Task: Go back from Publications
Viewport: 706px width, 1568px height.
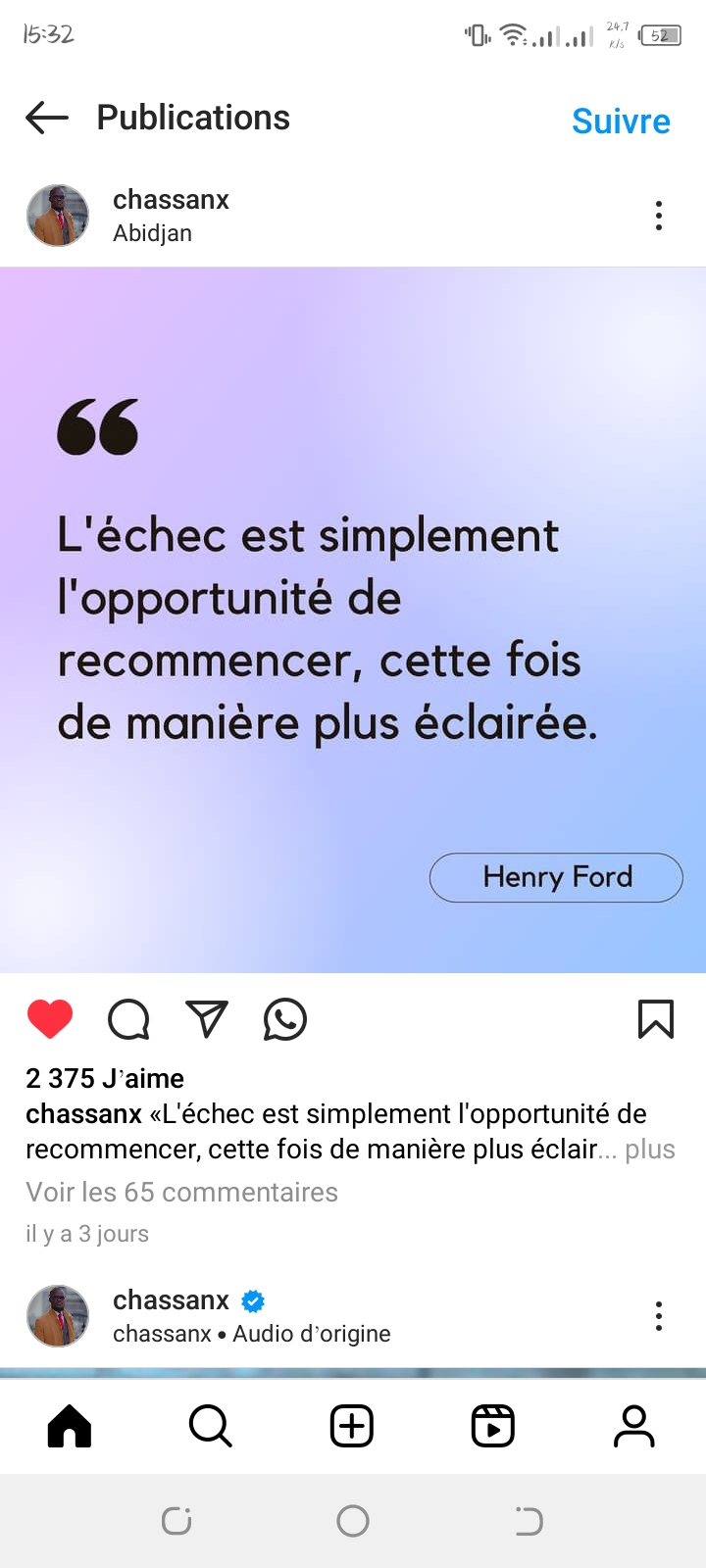Action: click(47, 119)
